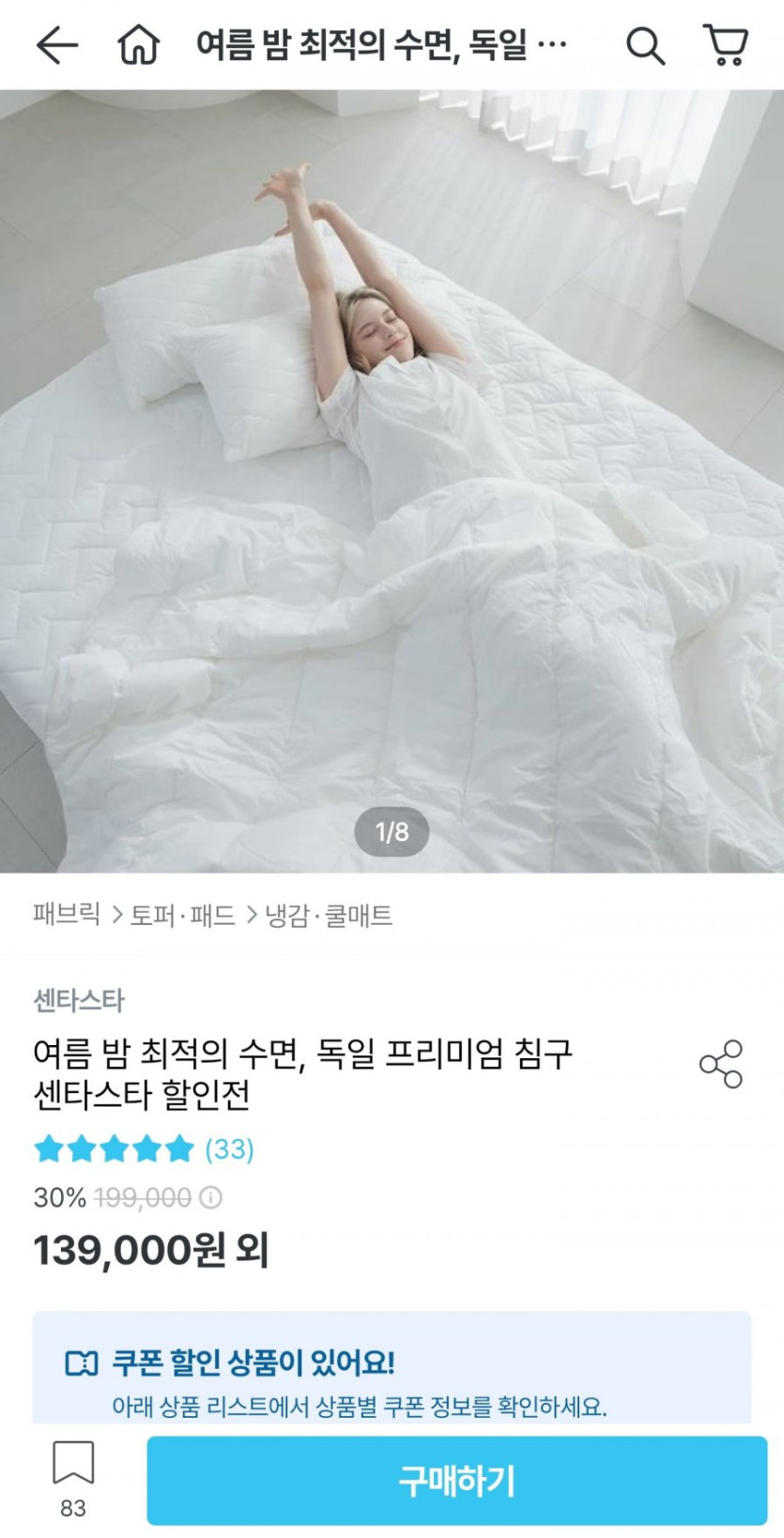Open the home icon in the top bar
This screenshot has height=1538, width=784.
[138, 44]
